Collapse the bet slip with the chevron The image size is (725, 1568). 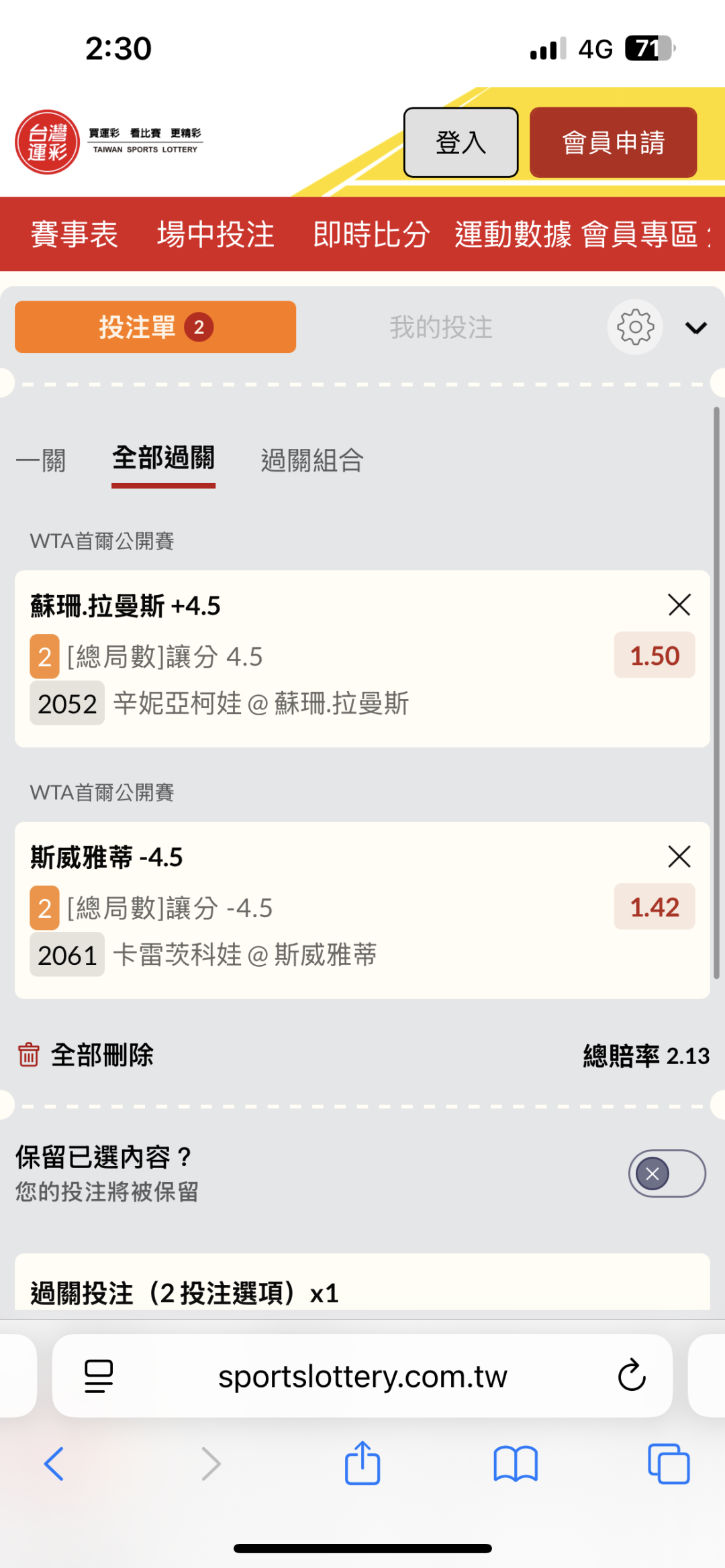coord(696,327)
